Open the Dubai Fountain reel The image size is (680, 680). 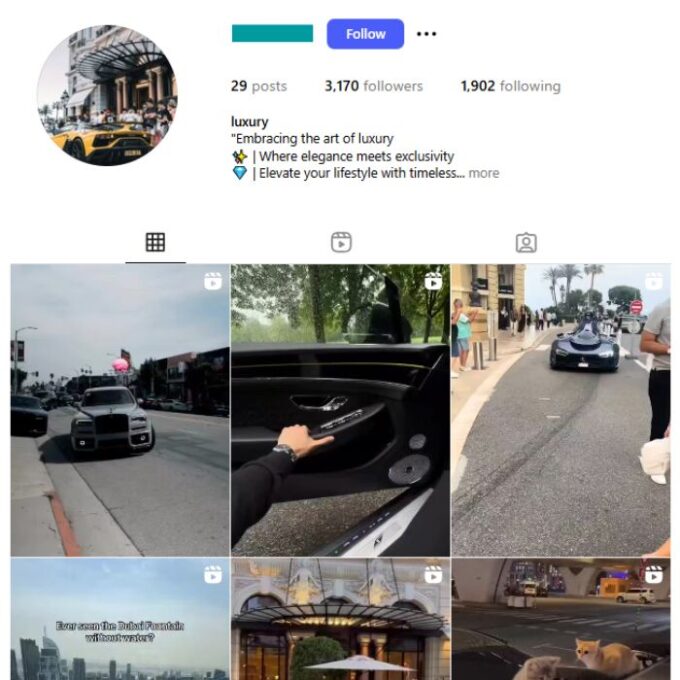point(120,620)
